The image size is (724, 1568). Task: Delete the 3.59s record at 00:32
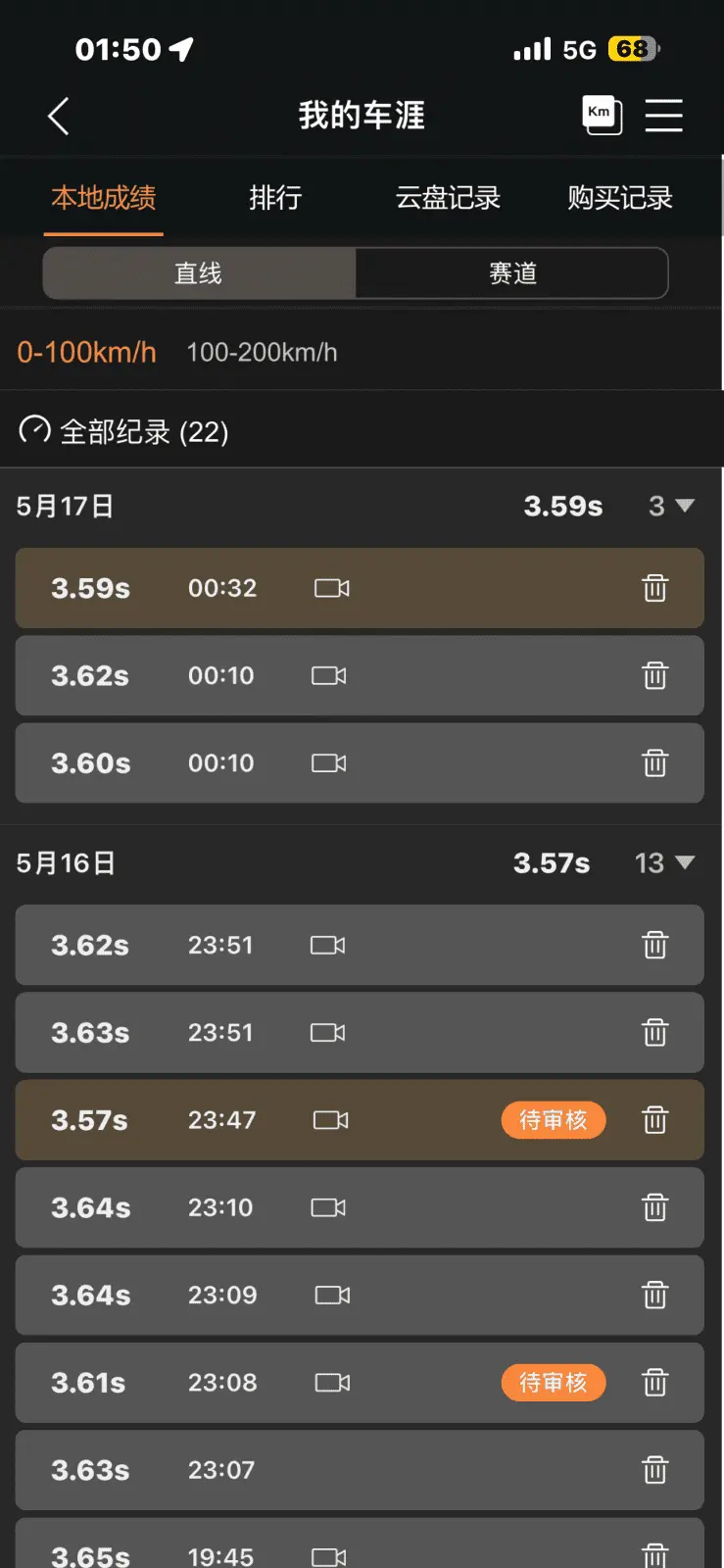click(x=654, y=588)
